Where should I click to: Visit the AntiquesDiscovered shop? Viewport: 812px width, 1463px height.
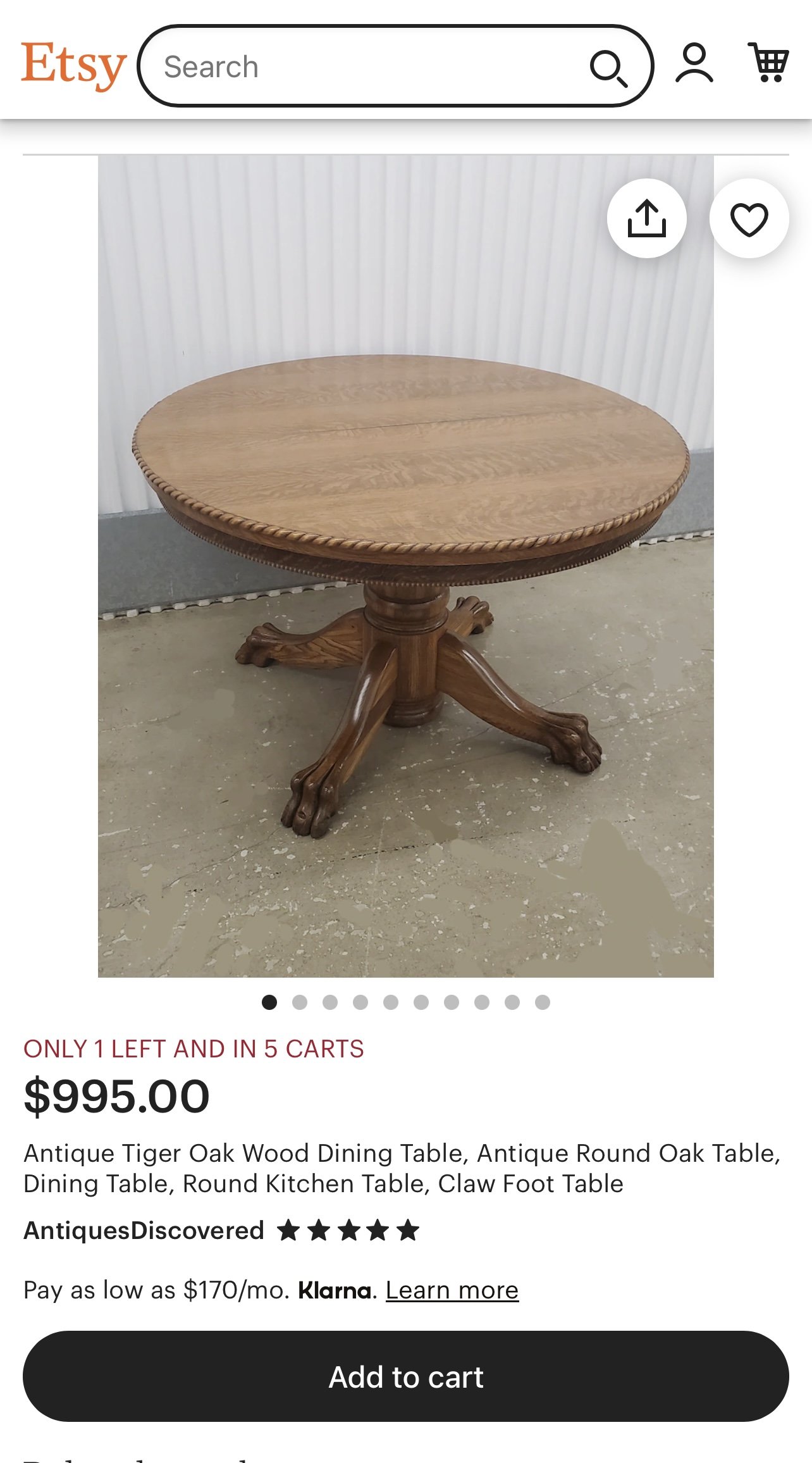pos(144,1231)
